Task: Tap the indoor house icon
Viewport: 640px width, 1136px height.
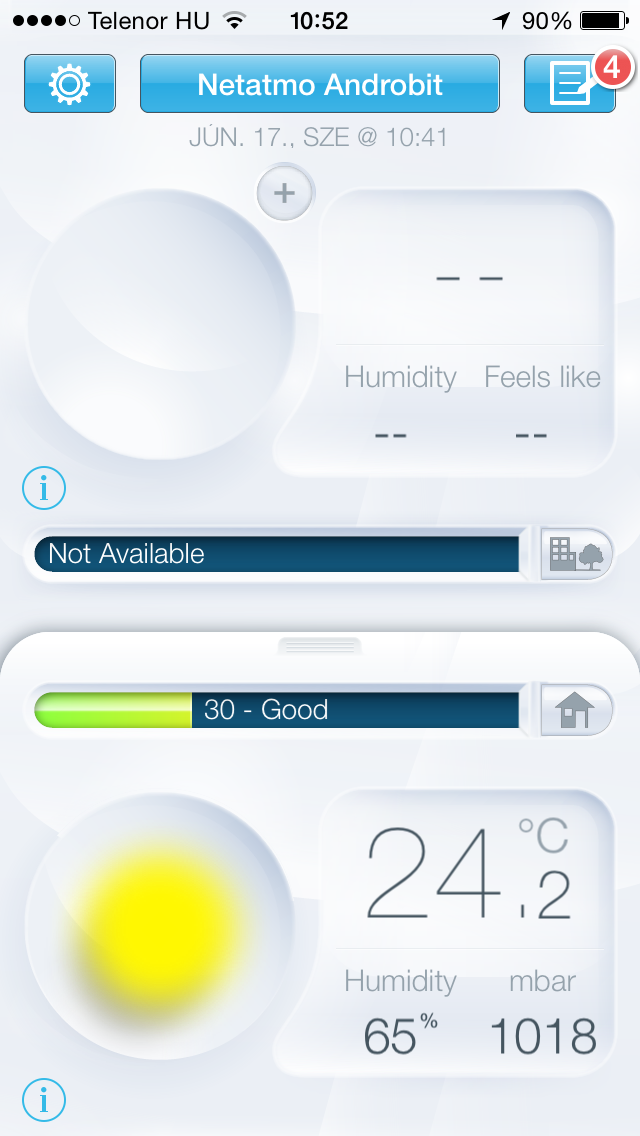Action: tap(577, 711)
